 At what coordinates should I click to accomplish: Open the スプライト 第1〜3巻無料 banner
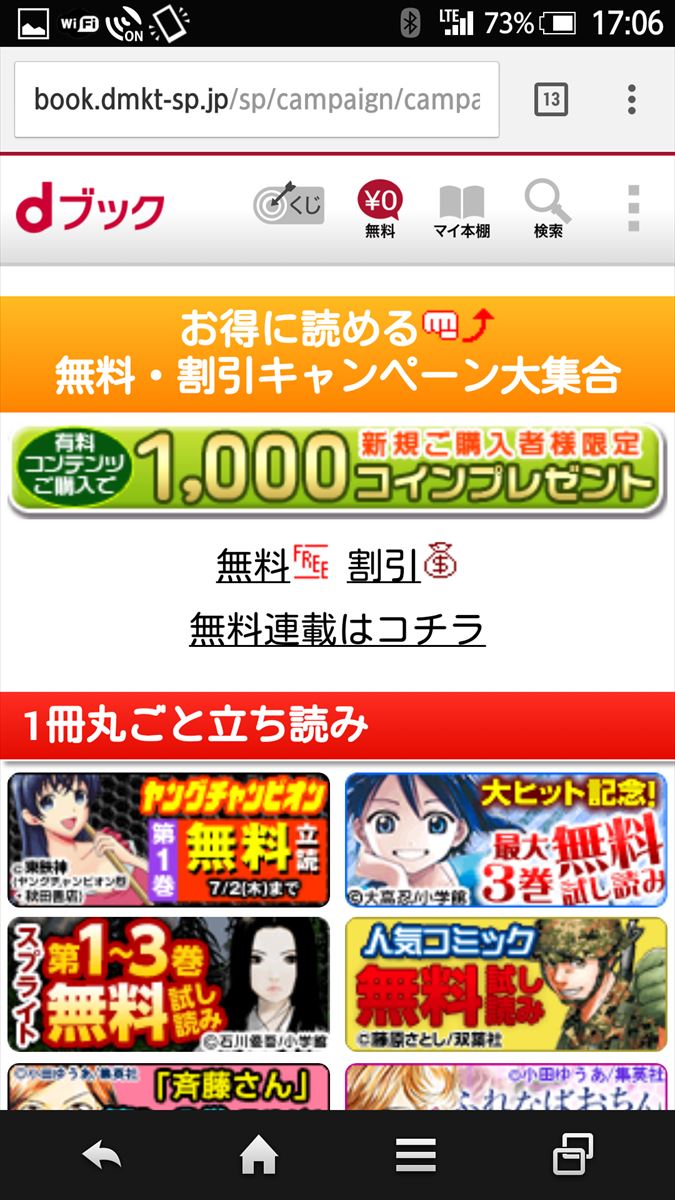click(169, 984)
